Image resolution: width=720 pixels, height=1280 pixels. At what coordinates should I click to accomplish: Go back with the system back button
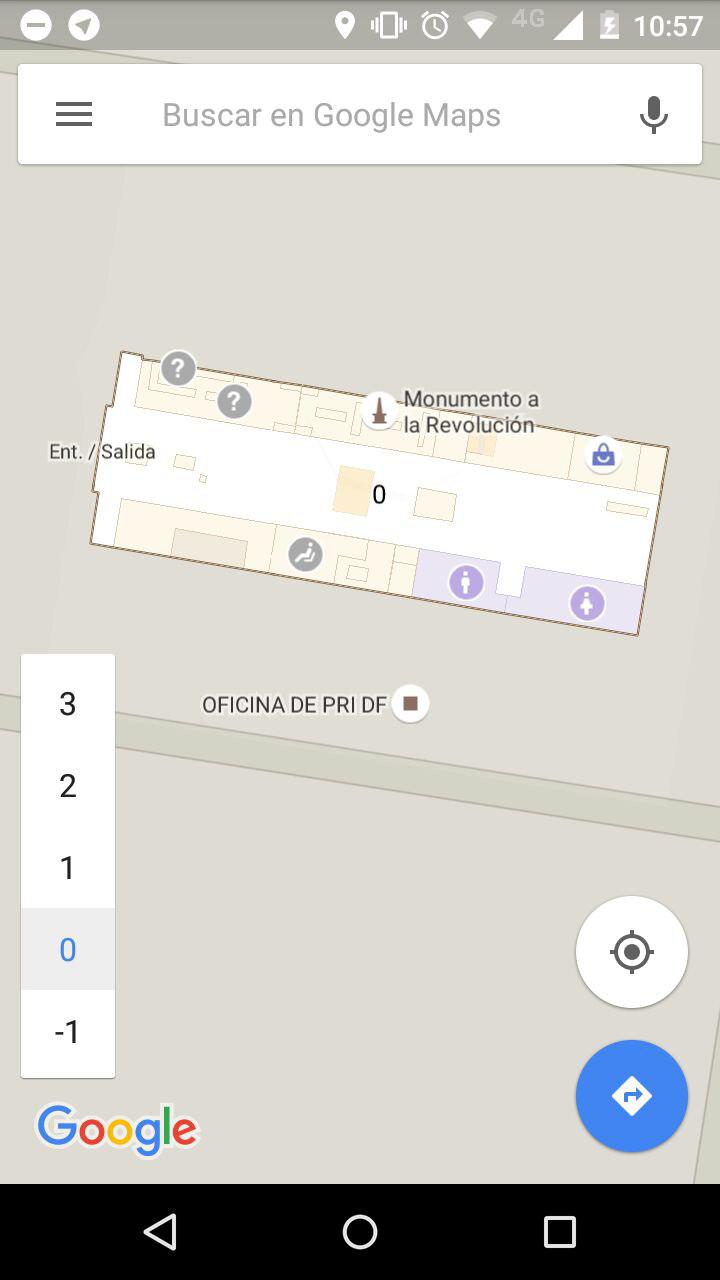tap(160, 1232)
